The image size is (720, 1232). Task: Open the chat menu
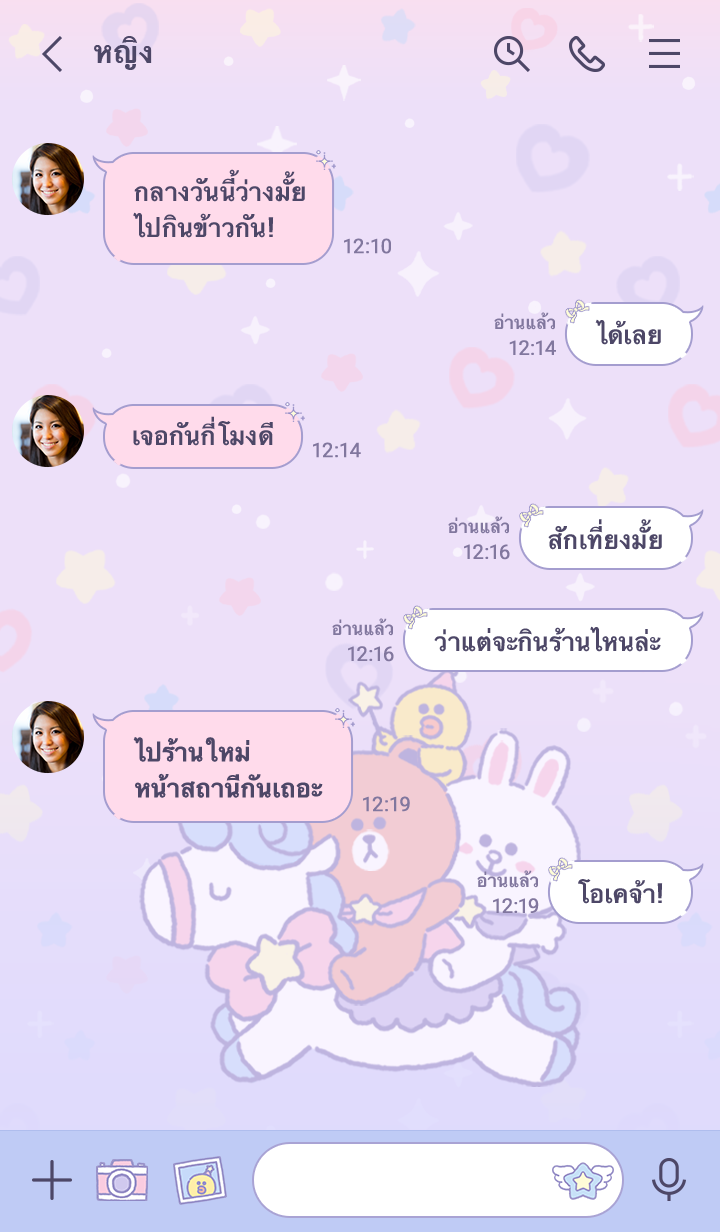(664, 54)
